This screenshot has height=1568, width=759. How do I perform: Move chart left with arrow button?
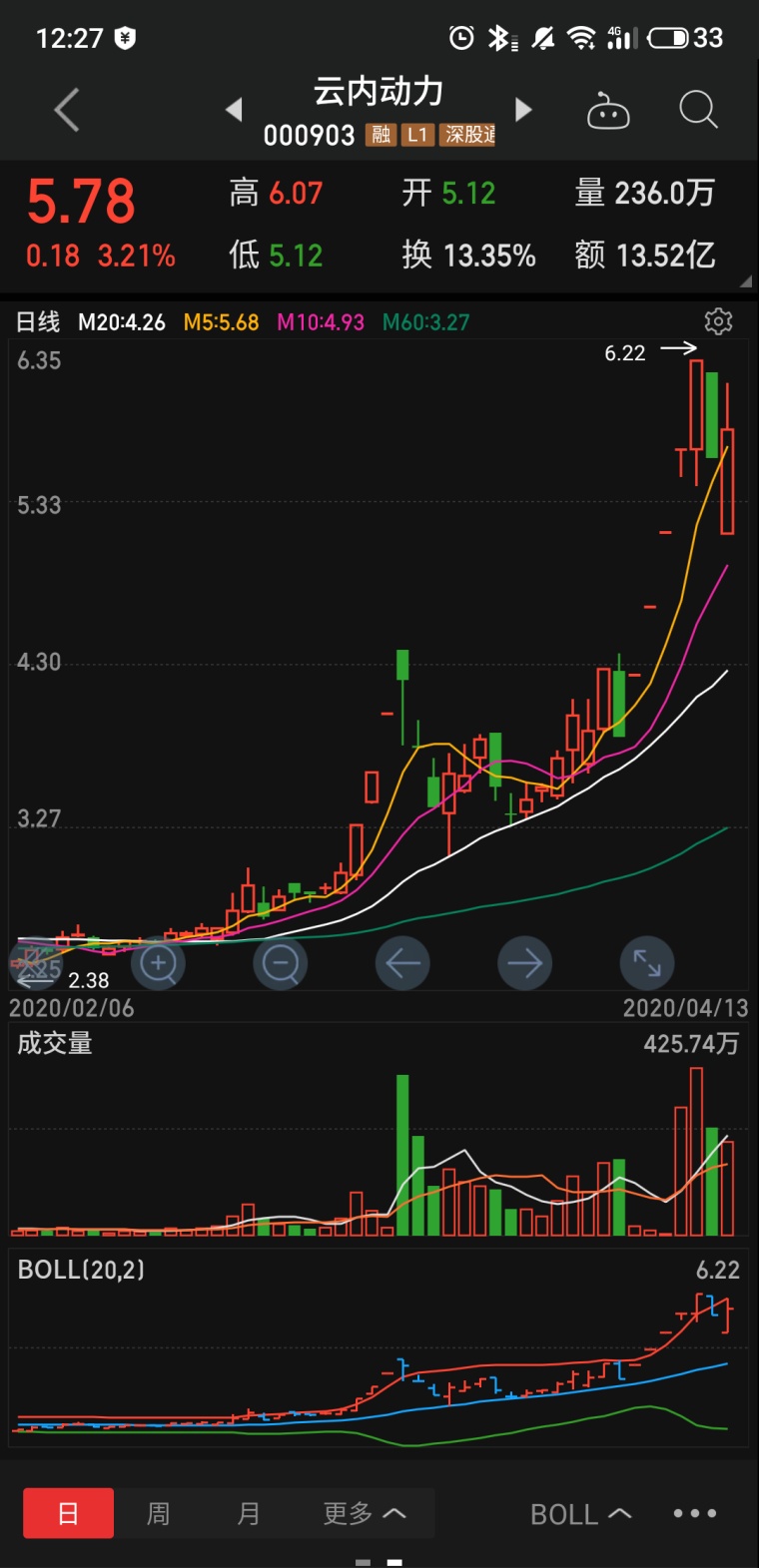pyautogui.click(x=402, y=963)
